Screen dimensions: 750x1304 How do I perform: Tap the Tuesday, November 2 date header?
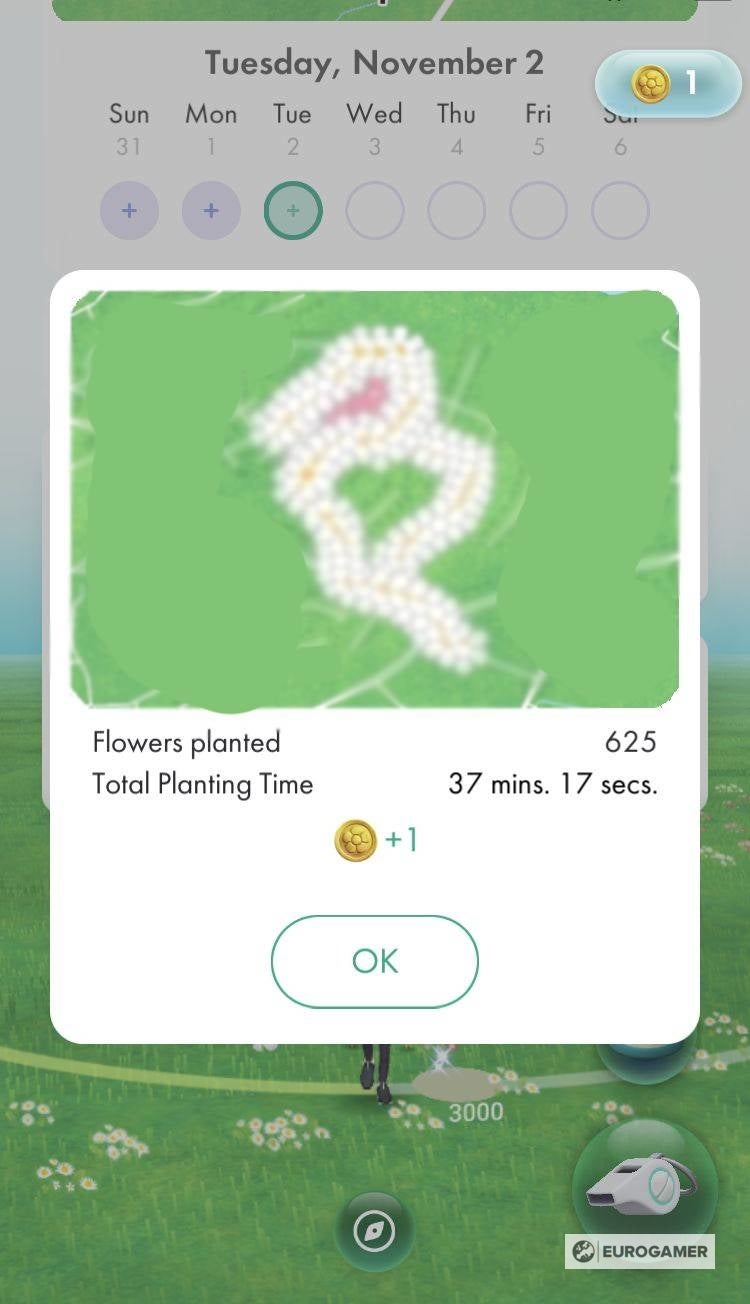(373, 62)
